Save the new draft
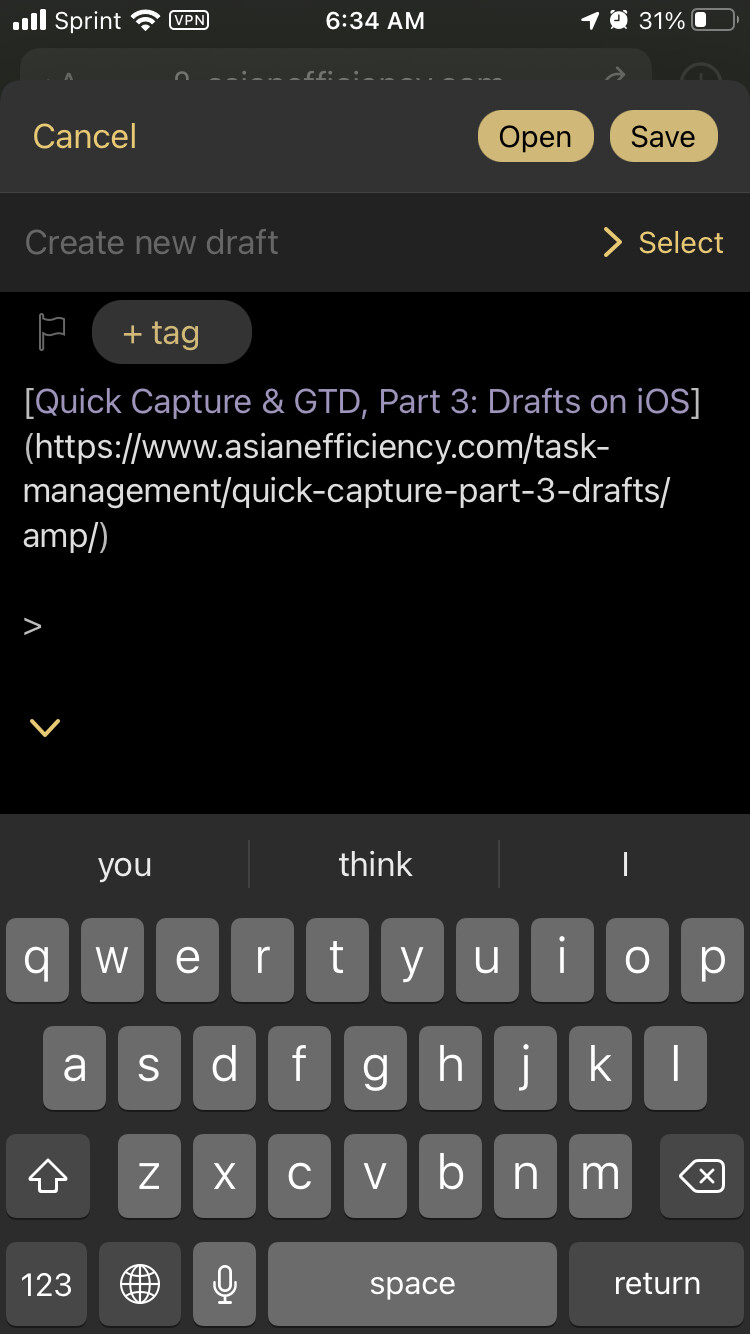Viewport: 750px width, 1334px height. click(663, 137)
